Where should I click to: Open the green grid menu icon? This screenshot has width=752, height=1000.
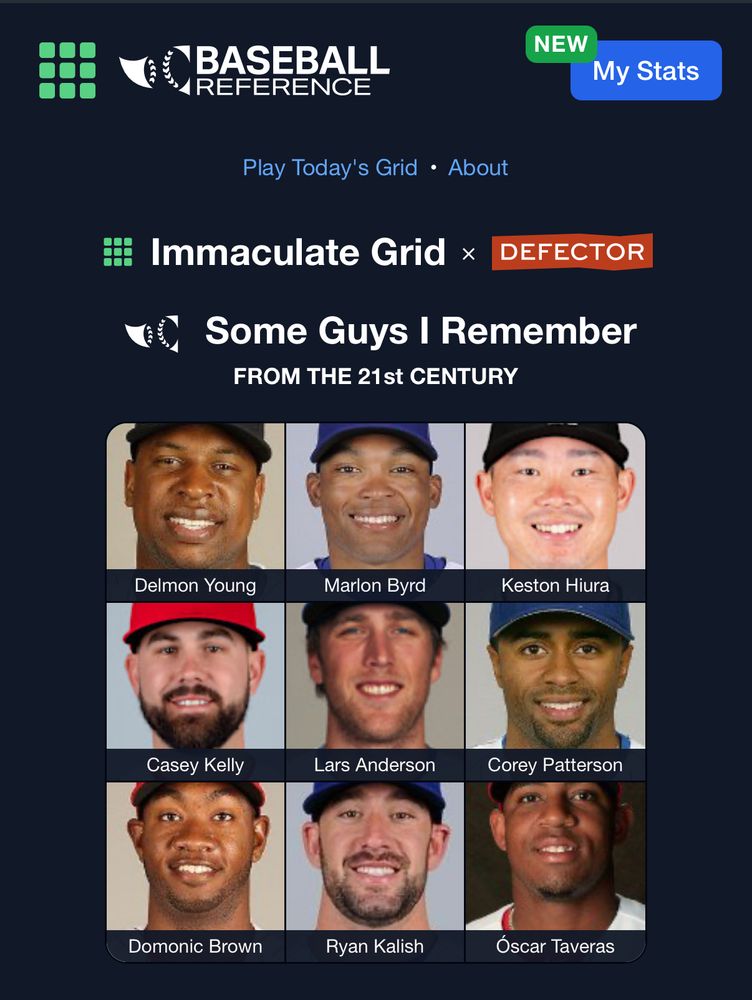67,71
